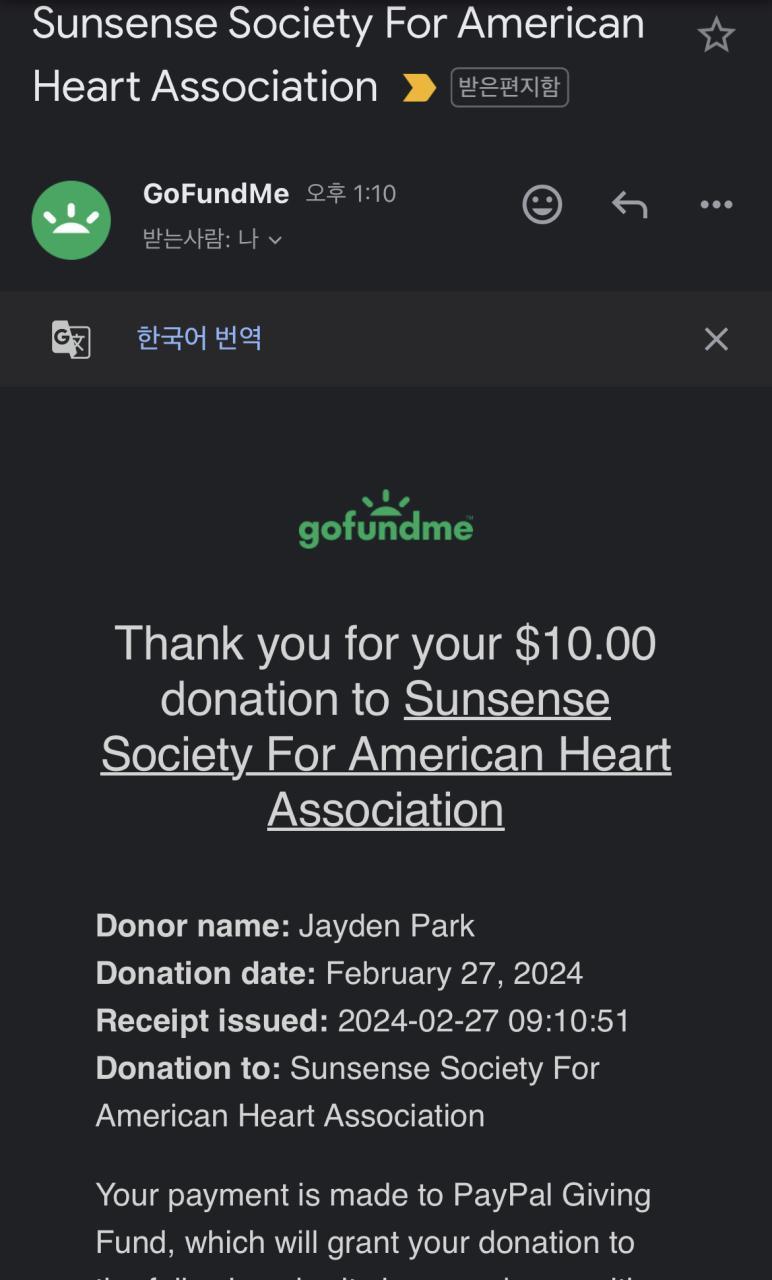Tap the 받은편지함 inbox label
772x1280 pixels.
pos(509,87)
